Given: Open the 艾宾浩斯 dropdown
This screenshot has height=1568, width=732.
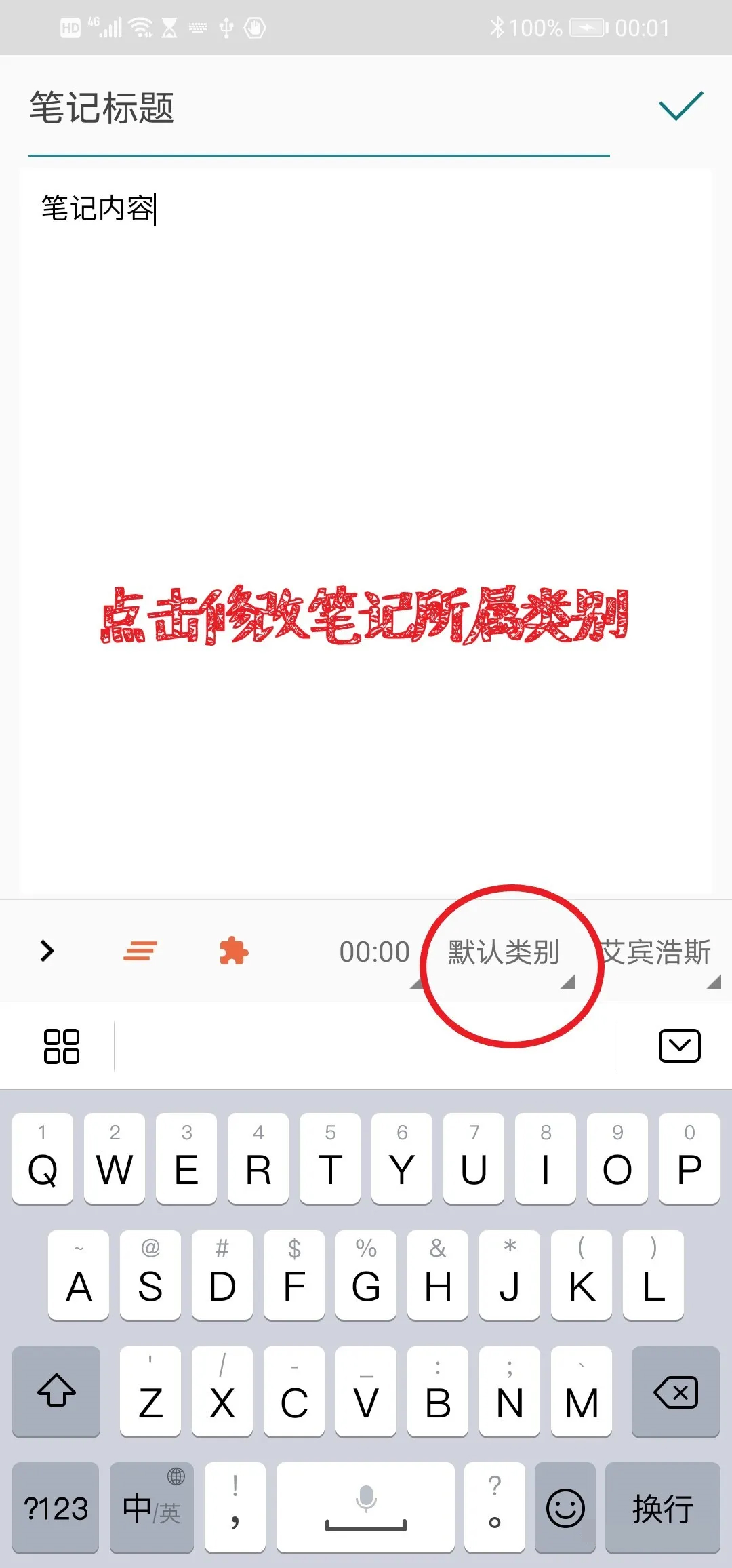Looking at the screenshot, I should (656, 952).
